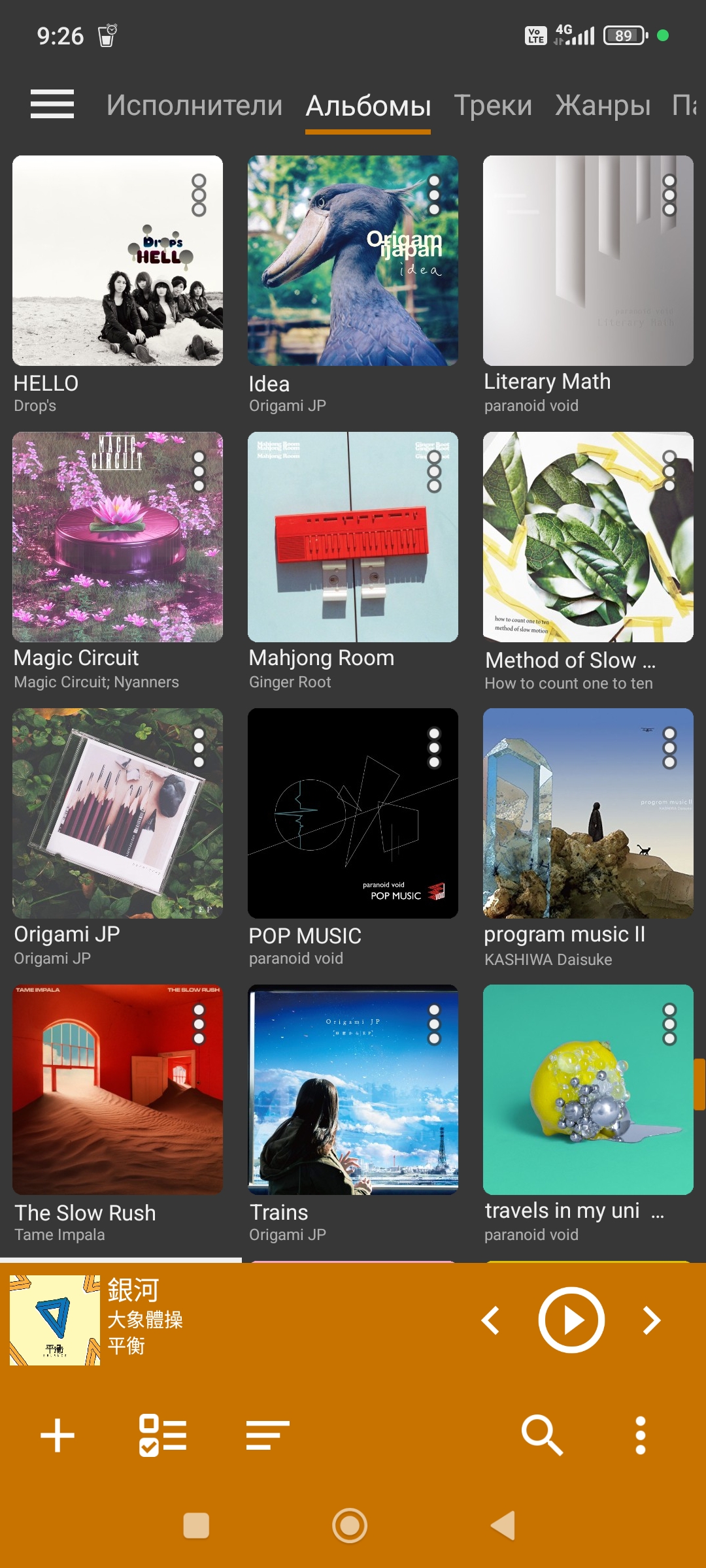
Task: Open the sort options icon
Action: [267, 1435]
